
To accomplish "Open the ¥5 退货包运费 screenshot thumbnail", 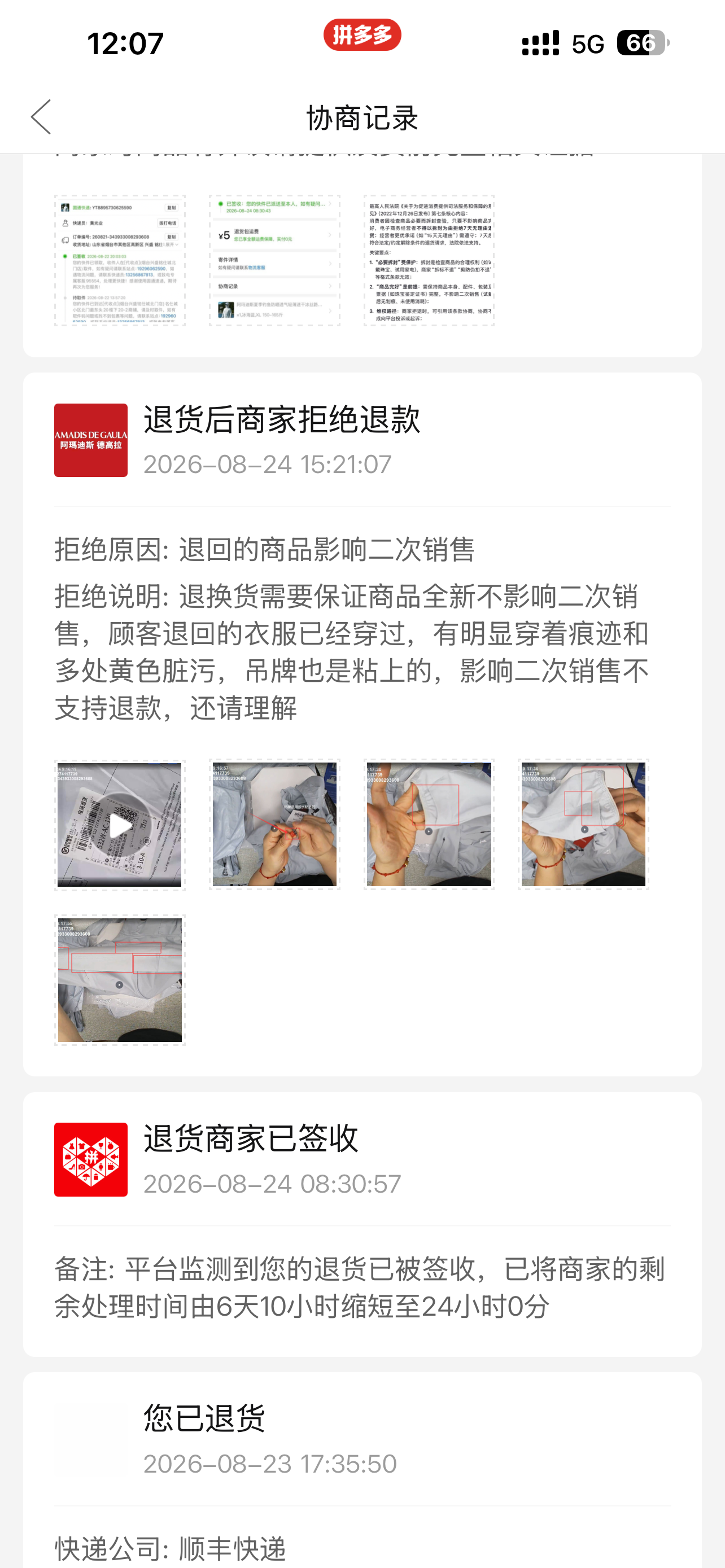I will tap(274, 261).
